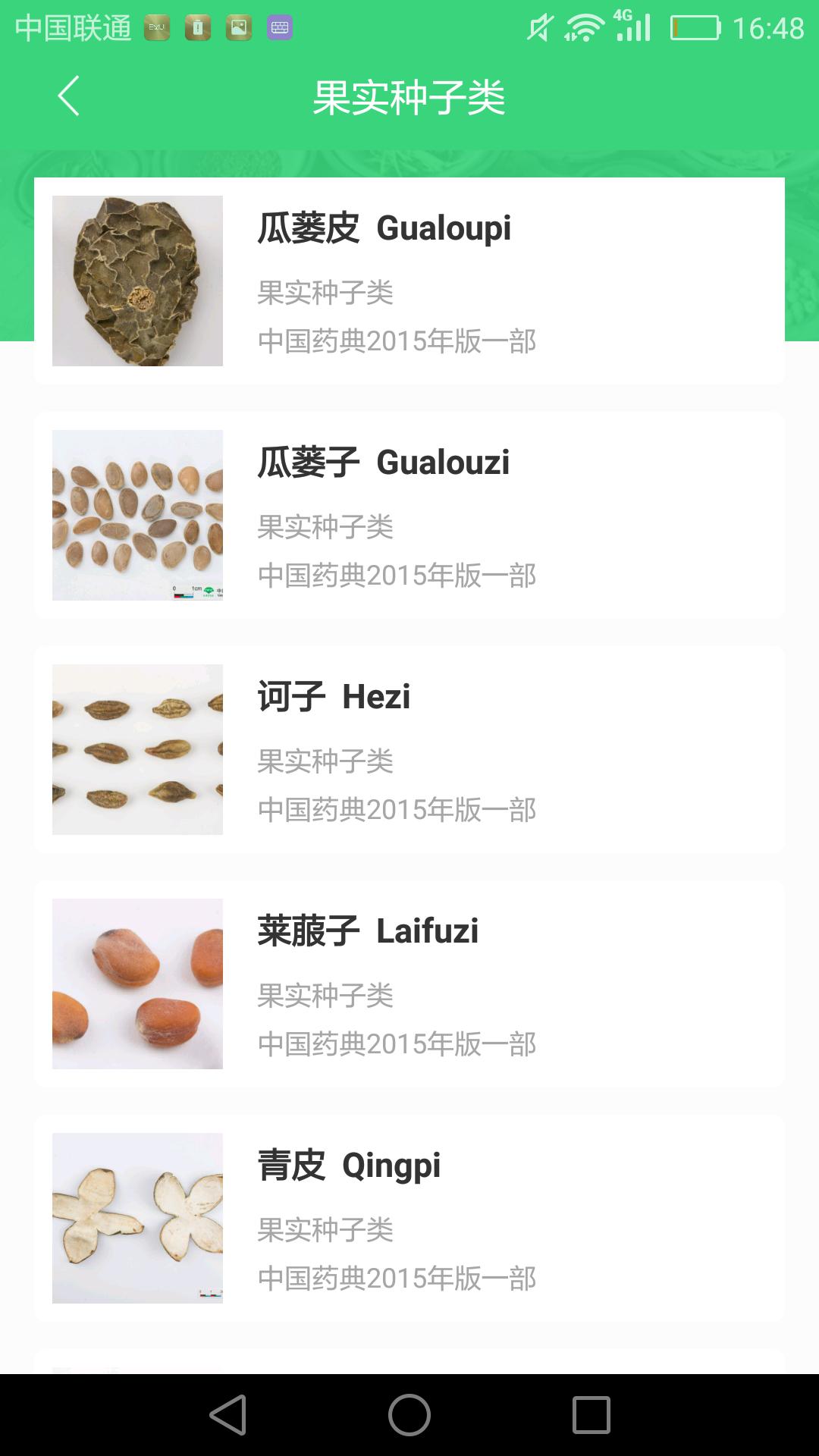Open the recent apps overview
819x1456 pixels.
click(x=591, y=1415)
